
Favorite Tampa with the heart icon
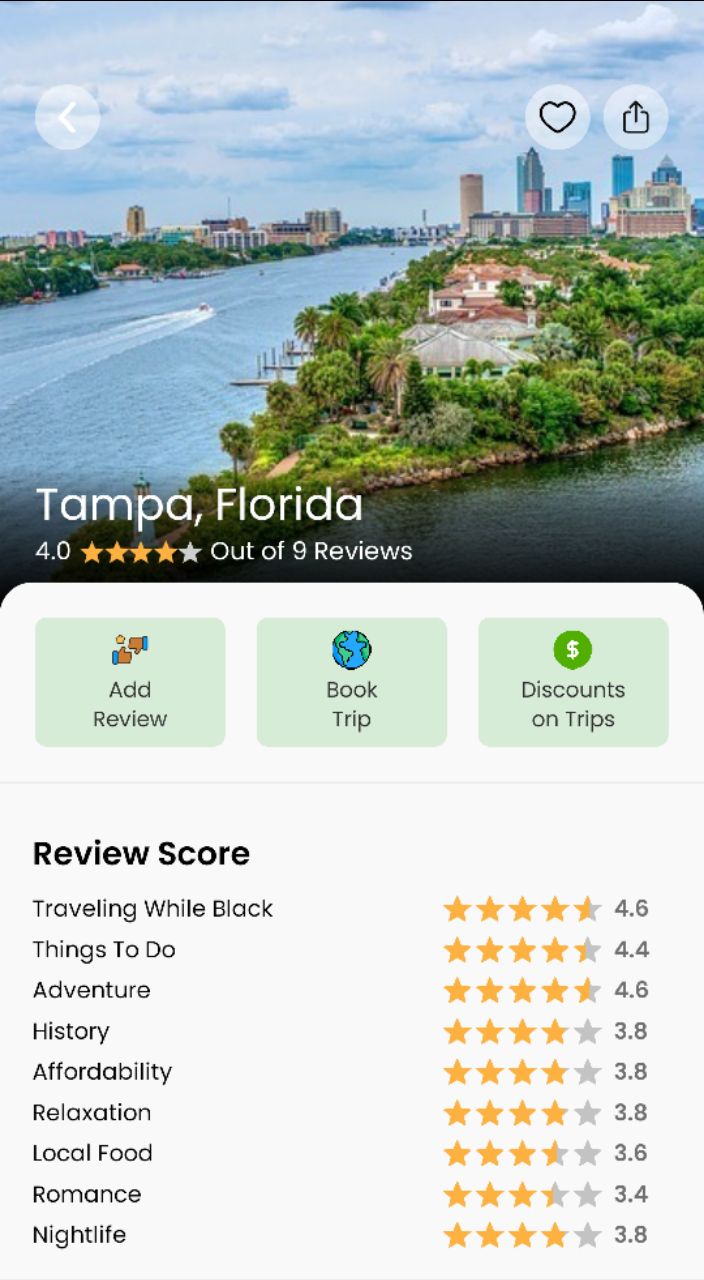tap(557, 118)
